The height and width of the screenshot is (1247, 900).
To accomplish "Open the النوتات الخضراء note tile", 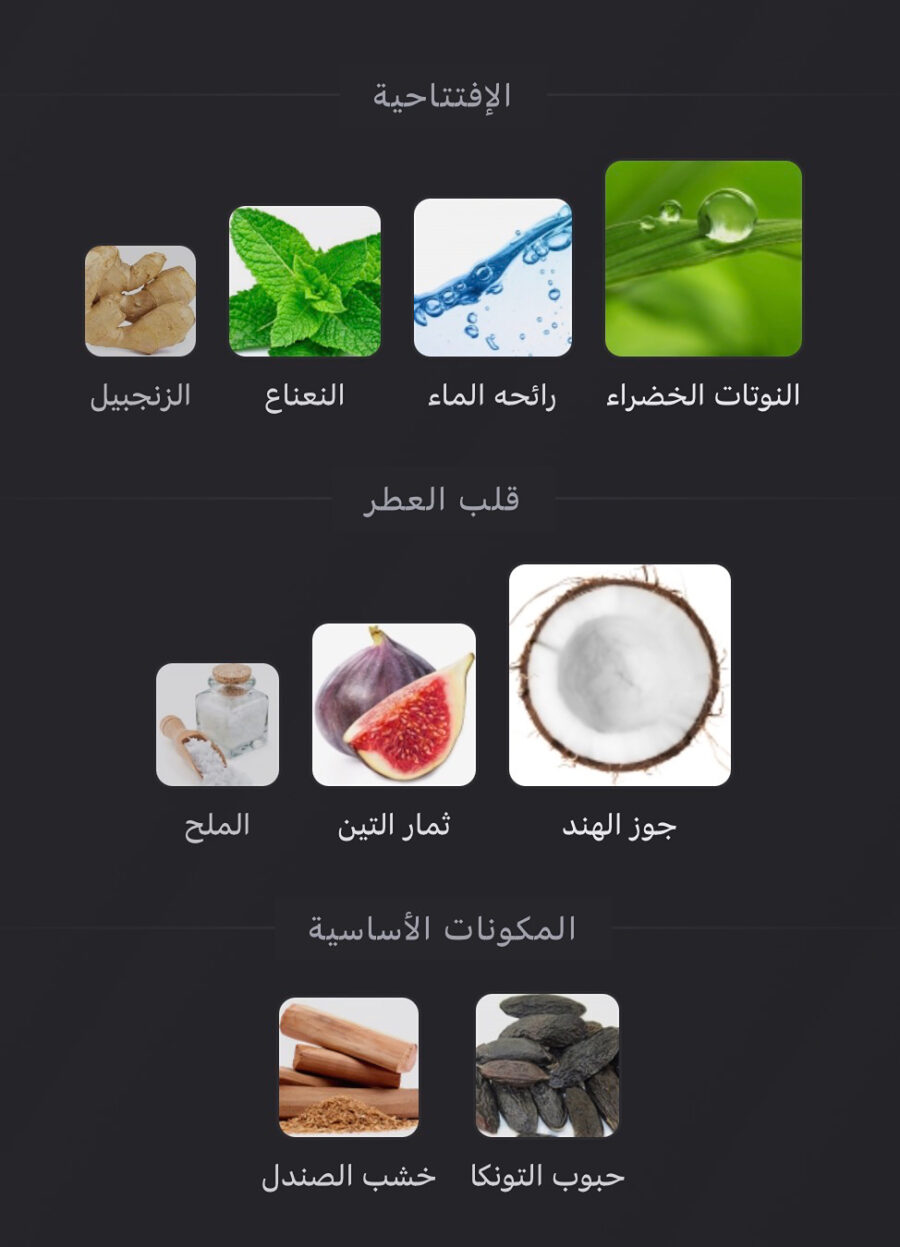I will [x=703, y=259].
